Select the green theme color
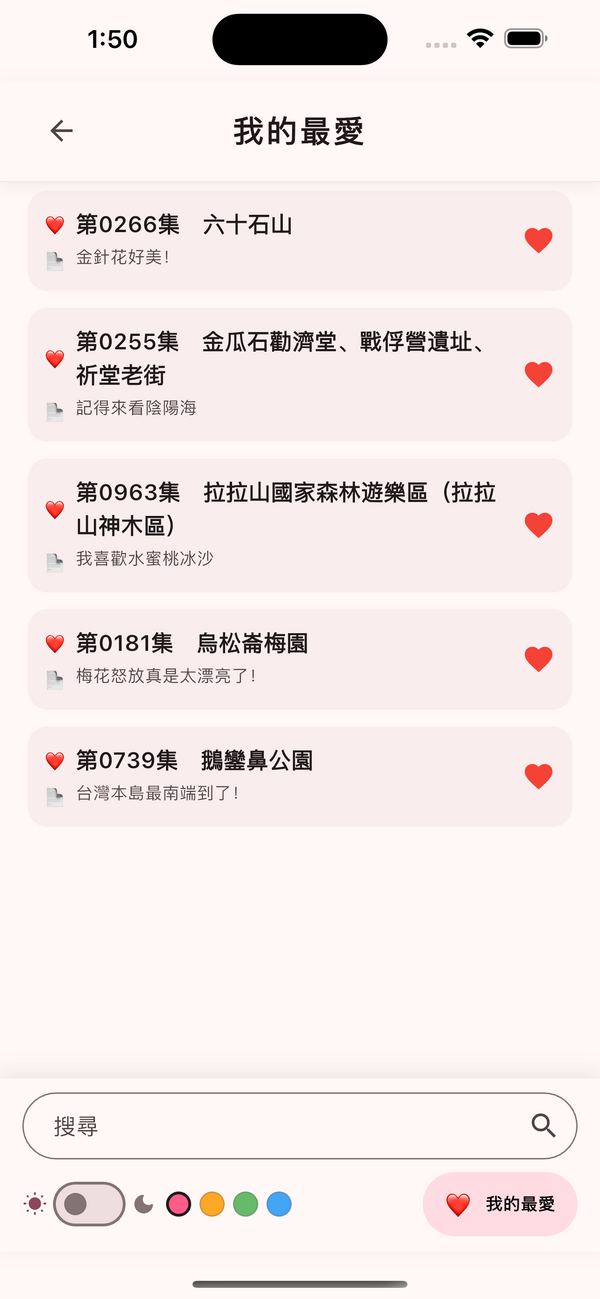The height and width of the screenshot is (1299, 600). pyautogui.click(x=245, y=1204)
